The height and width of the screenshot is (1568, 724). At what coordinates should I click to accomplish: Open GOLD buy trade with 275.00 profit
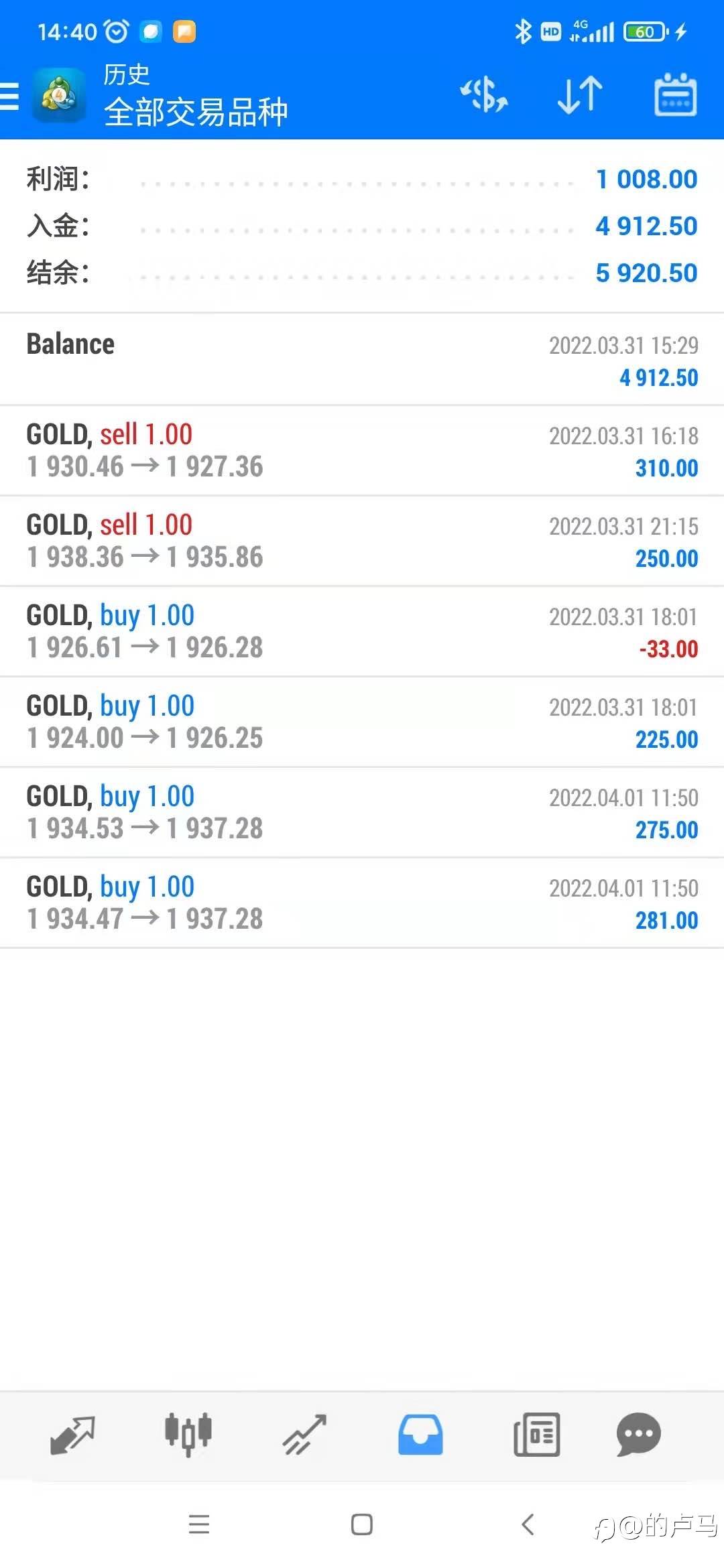pos(362,812)
